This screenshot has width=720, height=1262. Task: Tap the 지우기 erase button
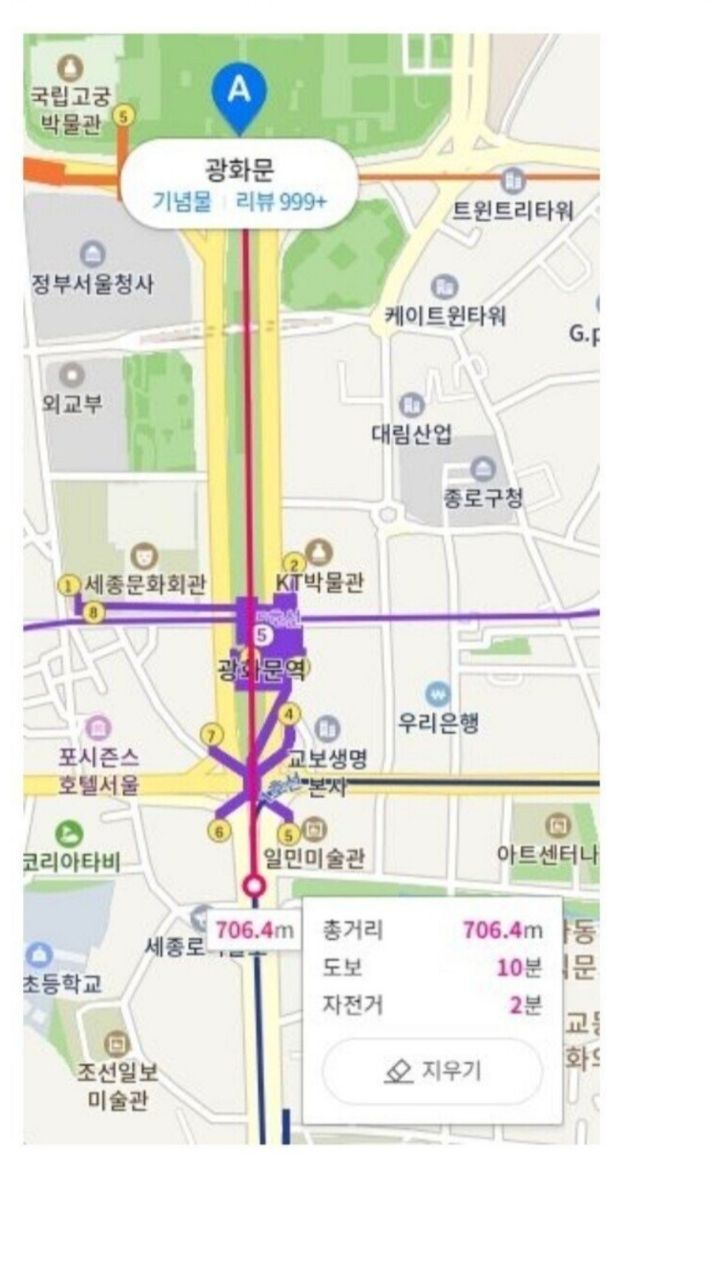pos(432,1071)
